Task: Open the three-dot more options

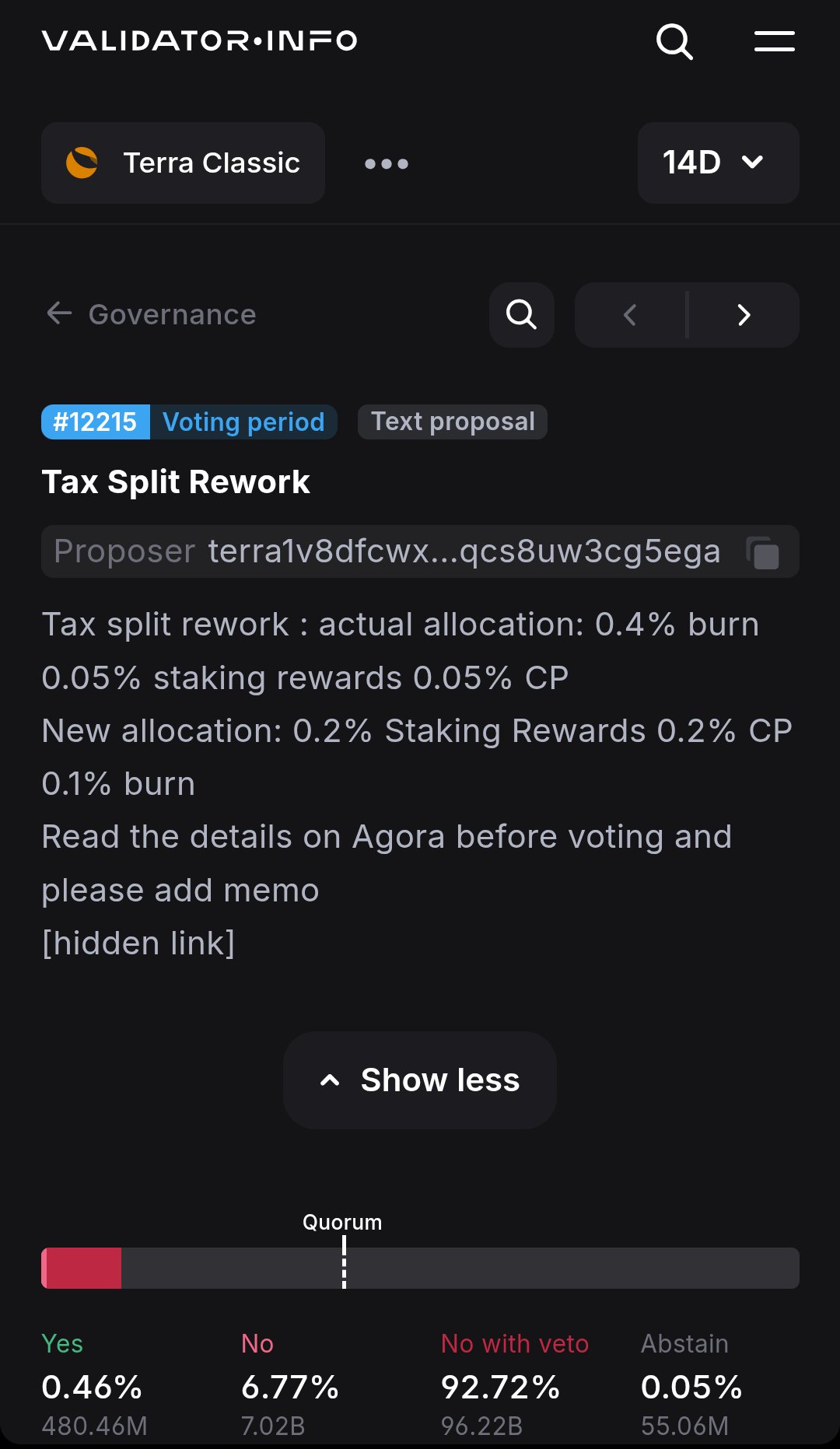Action: tap(387, 163)
